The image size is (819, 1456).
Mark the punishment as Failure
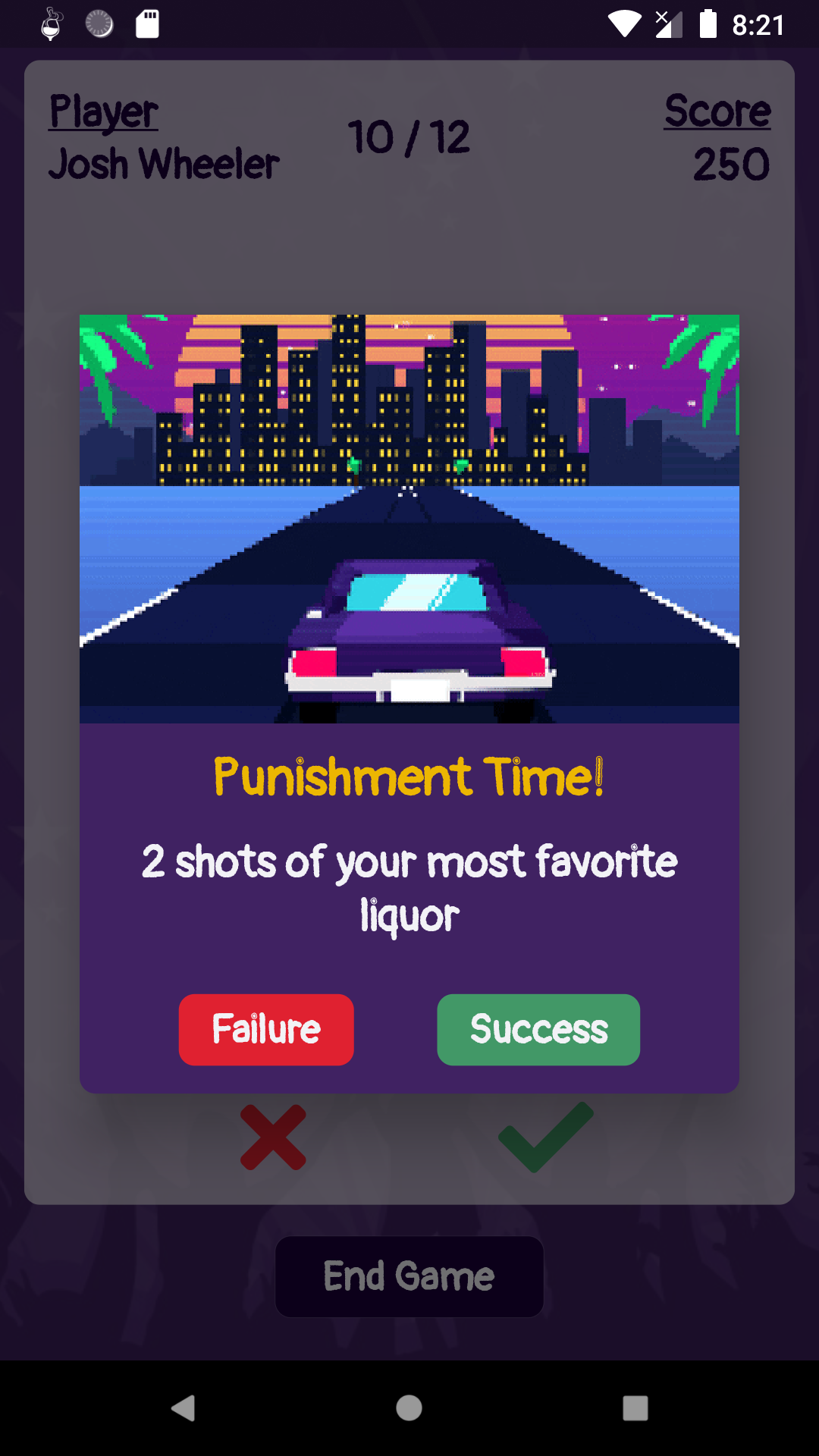[266, 1029]
